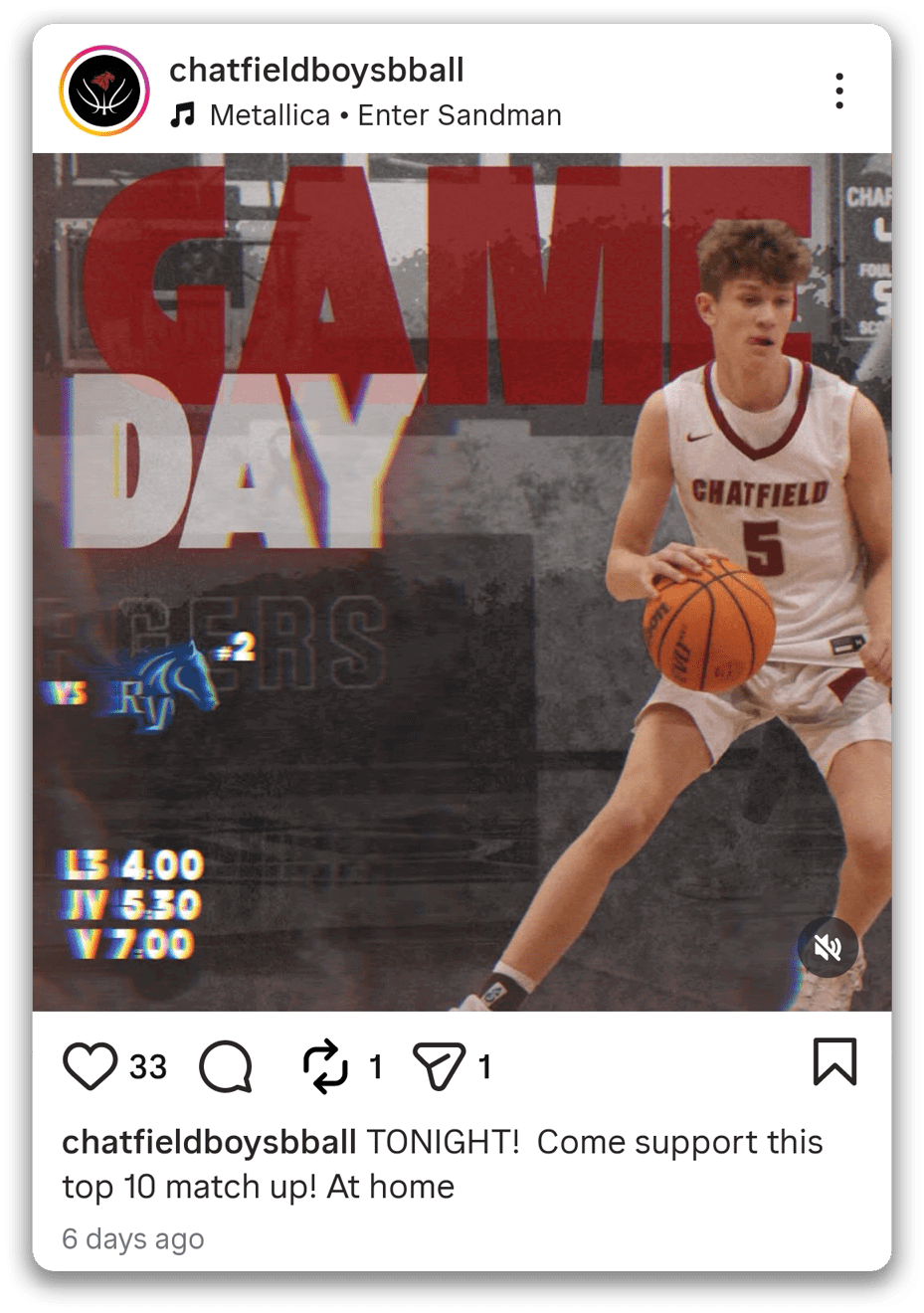Repost this post
This screenshot has height=1313, width=924.
[x=326, y=1066]
